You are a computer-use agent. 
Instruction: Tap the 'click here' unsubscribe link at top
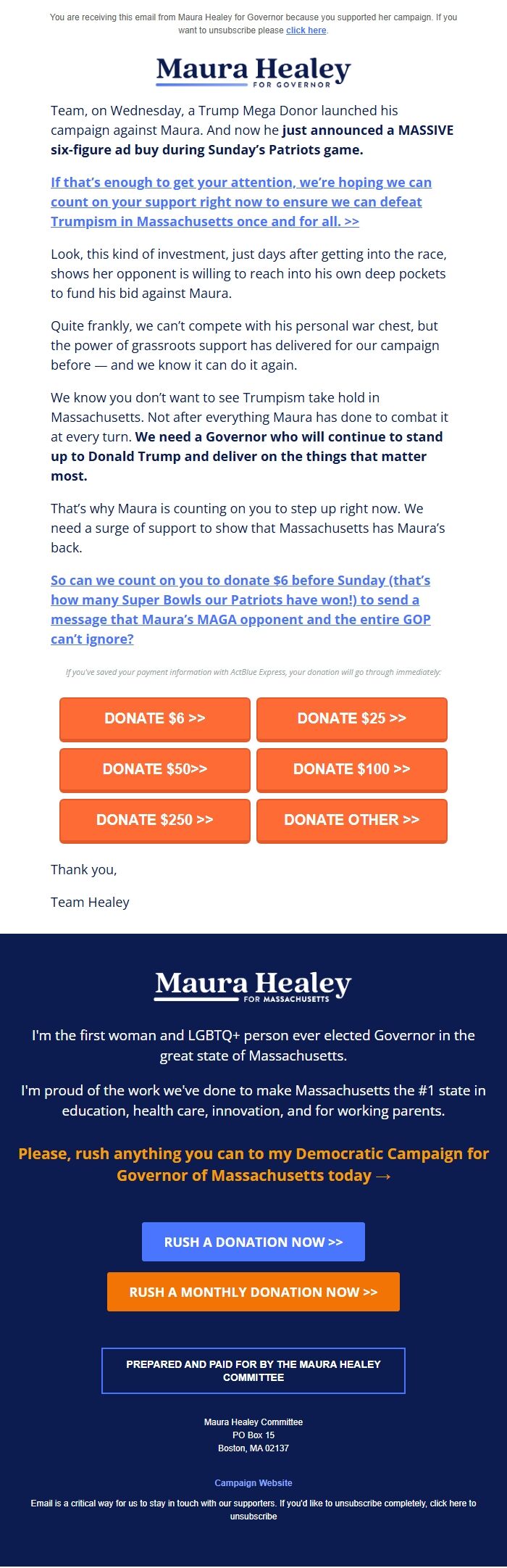click(306, 30)
